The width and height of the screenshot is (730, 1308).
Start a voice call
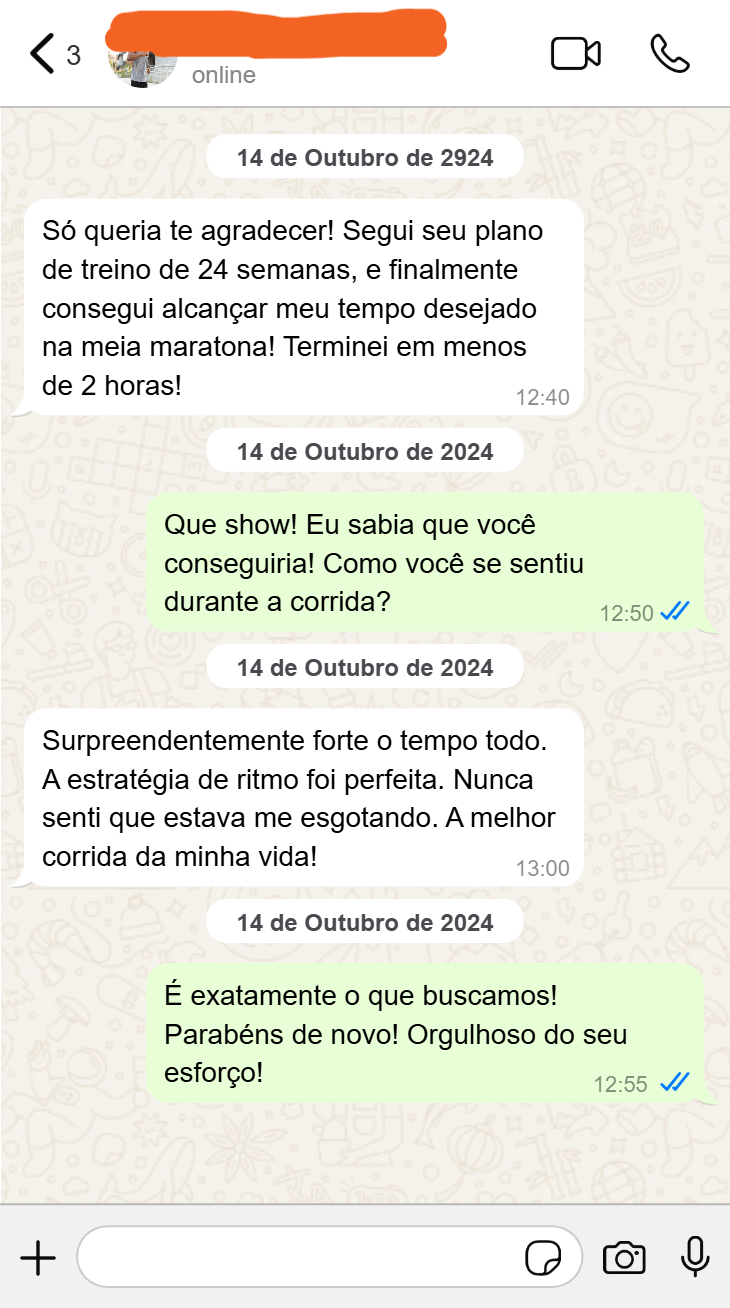pos(669,54)
